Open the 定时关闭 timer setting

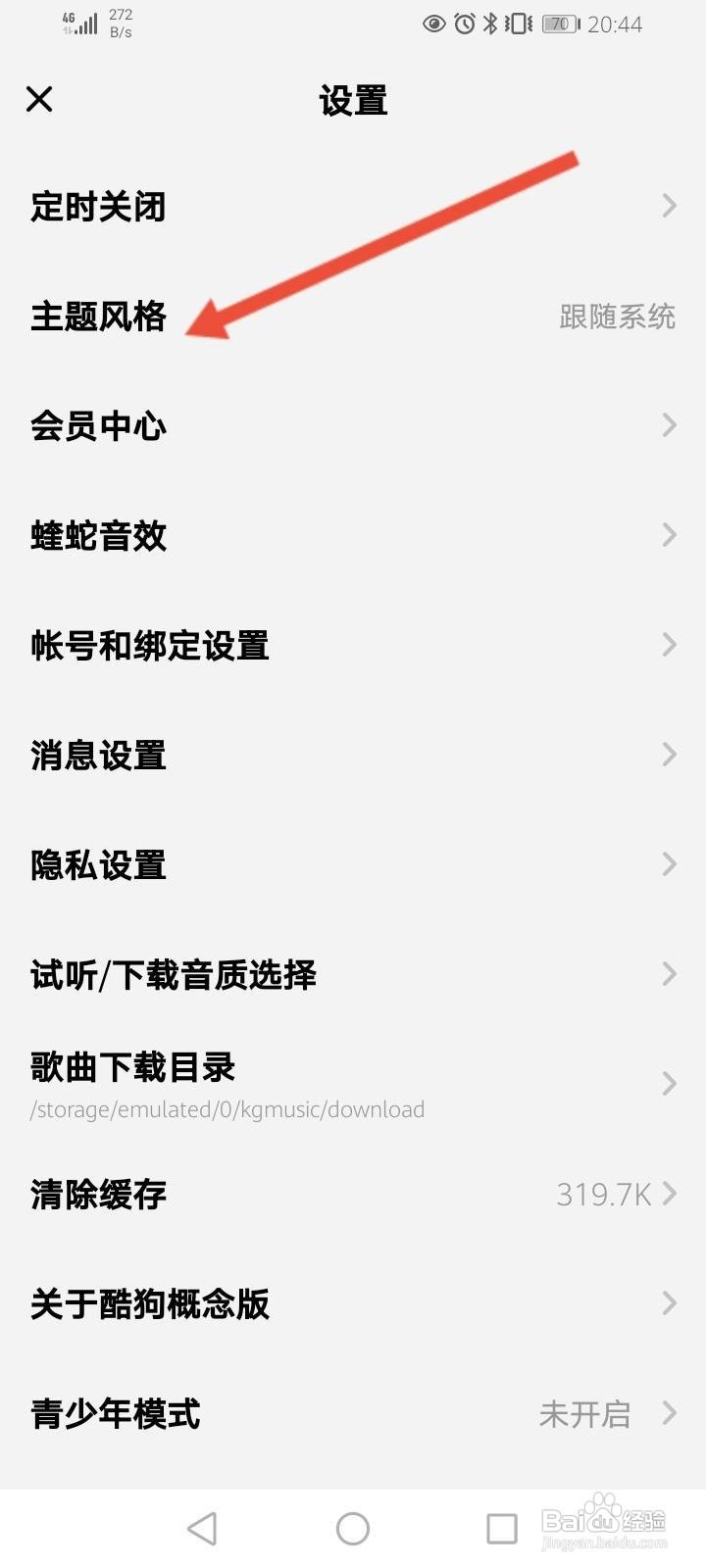point(98,207)
